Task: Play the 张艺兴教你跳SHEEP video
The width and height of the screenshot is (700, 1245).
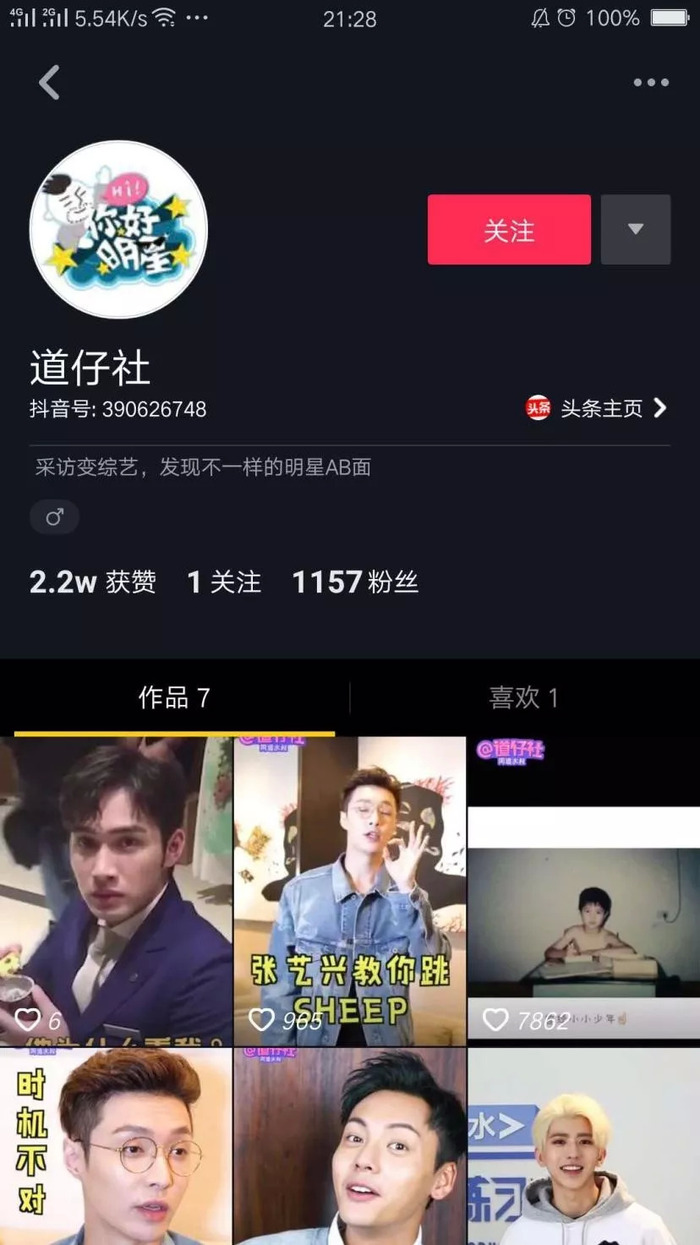Action: pyautogui.click(x=350, y=890)
